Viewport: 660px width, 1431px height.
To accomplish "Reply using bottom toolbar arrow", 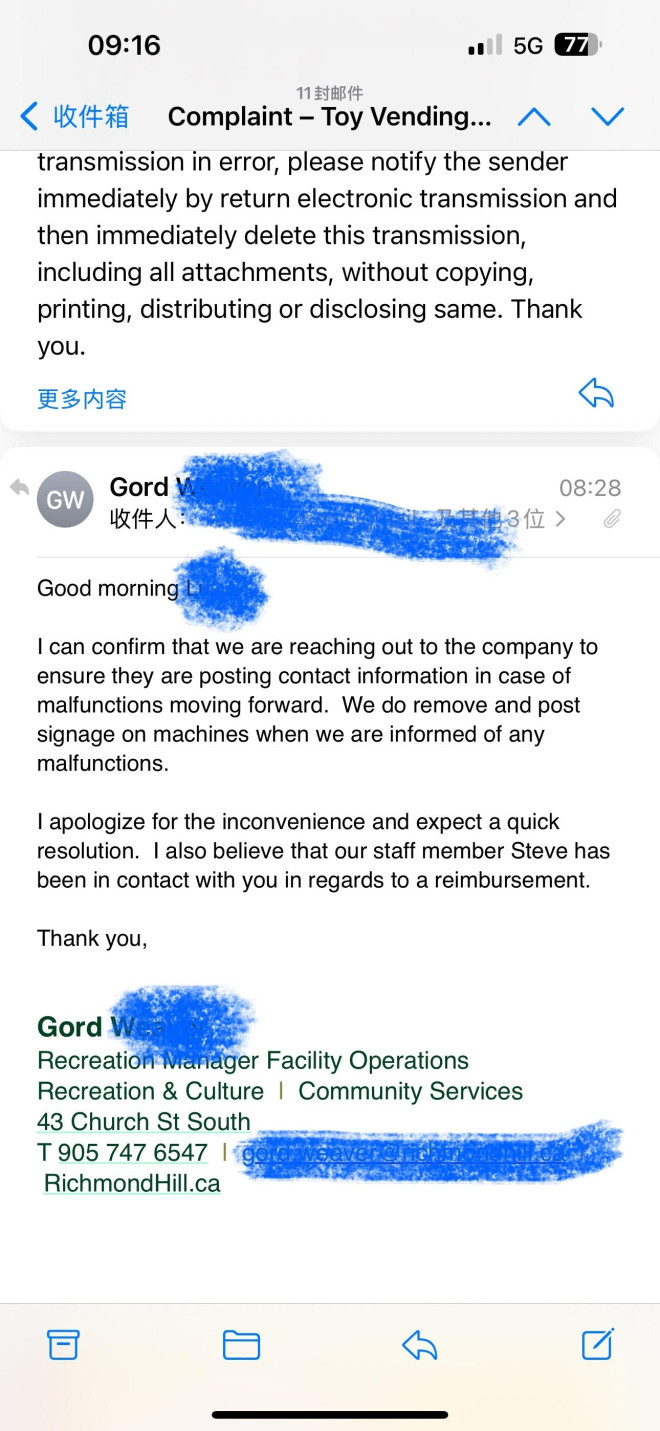I will (x=419, y=1345).
